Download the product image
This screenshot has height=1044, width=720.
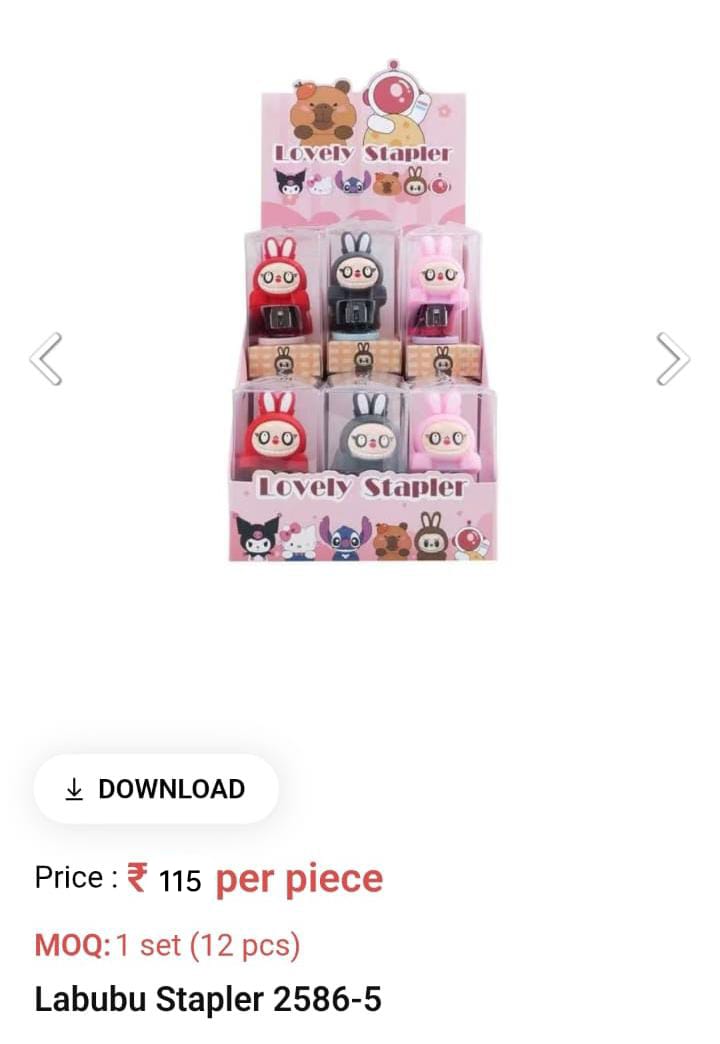156,789
